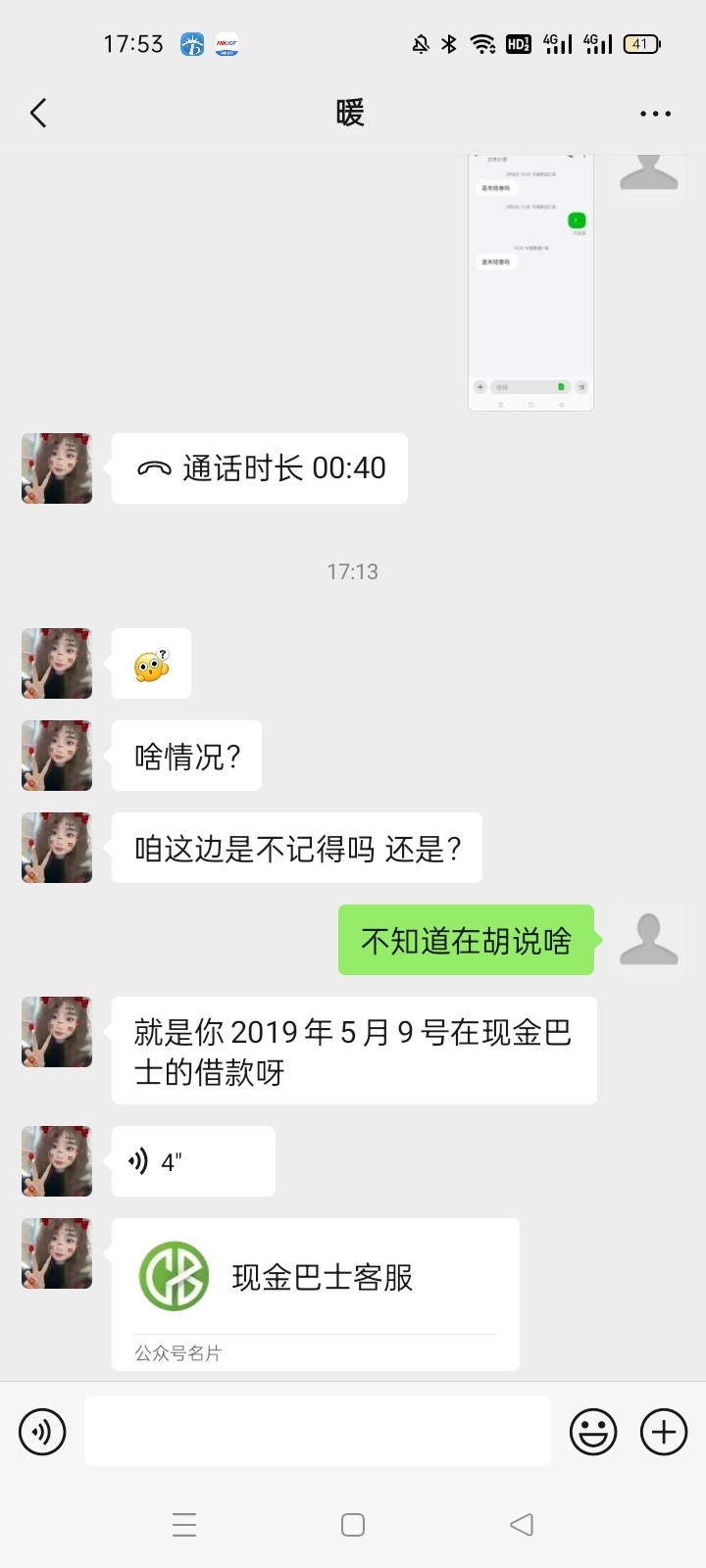Open the emoji picker
This screenshot has height=1568, width=706.
pos(593,1432)
